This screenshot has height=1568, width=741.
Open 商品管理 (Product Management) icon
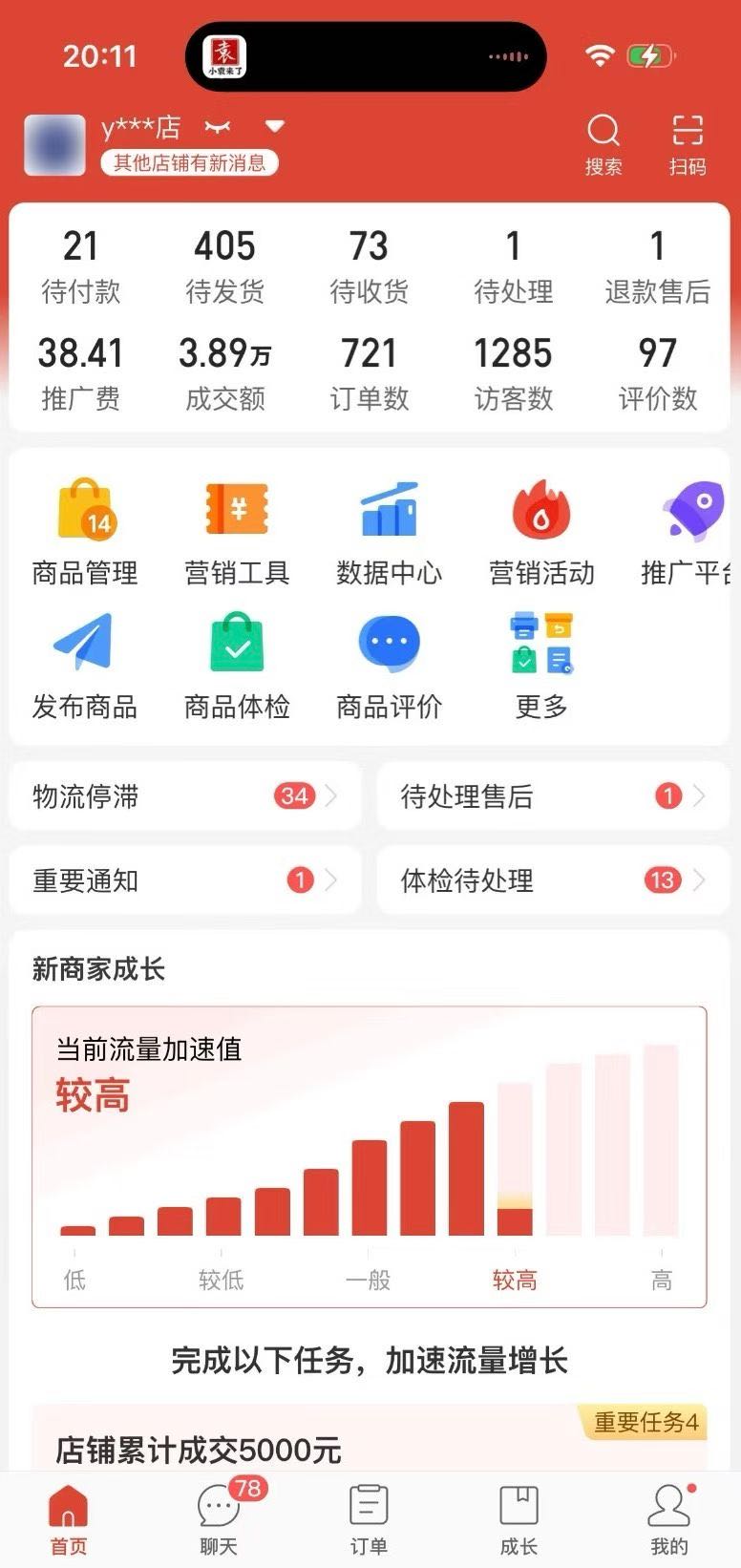tap(84, 530)
